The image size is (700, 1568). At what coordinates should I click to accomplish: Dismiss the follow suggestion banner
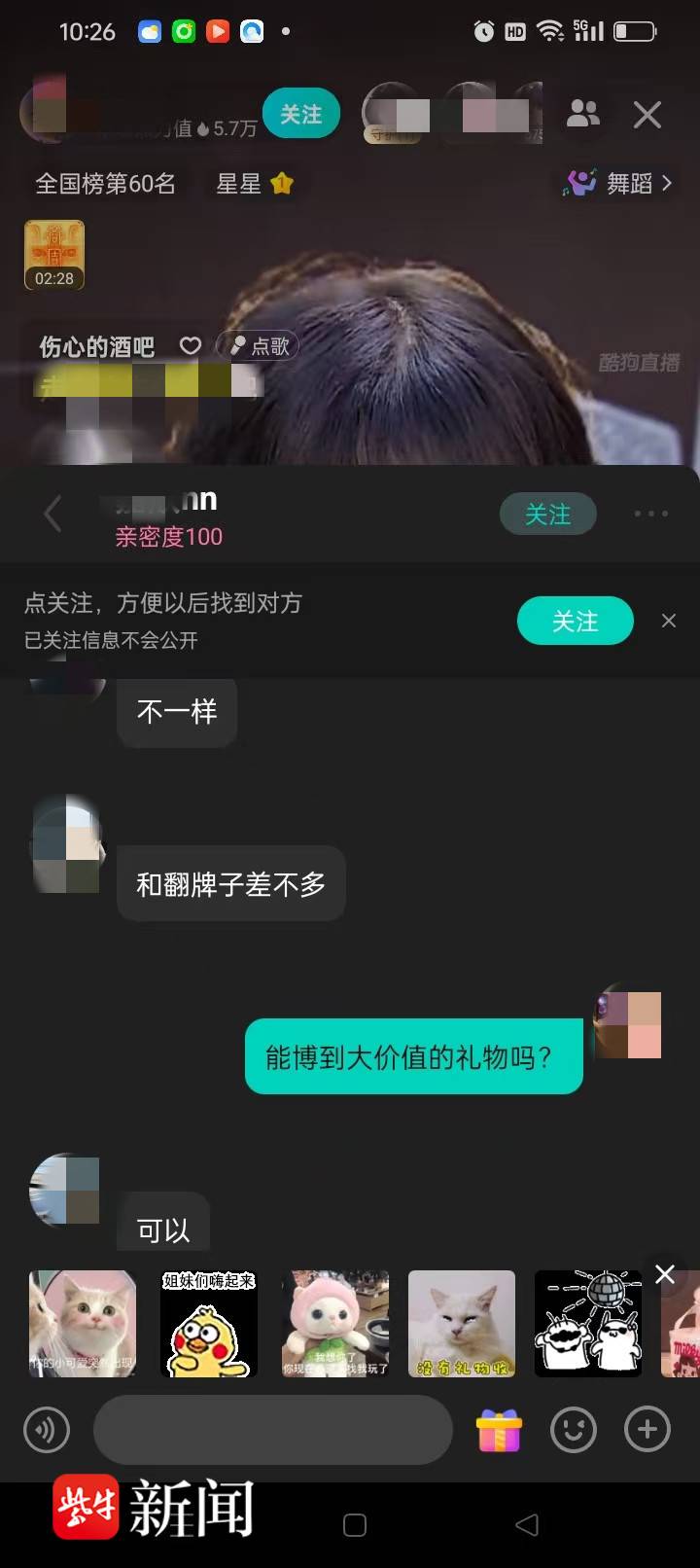(x=669, y=621)
